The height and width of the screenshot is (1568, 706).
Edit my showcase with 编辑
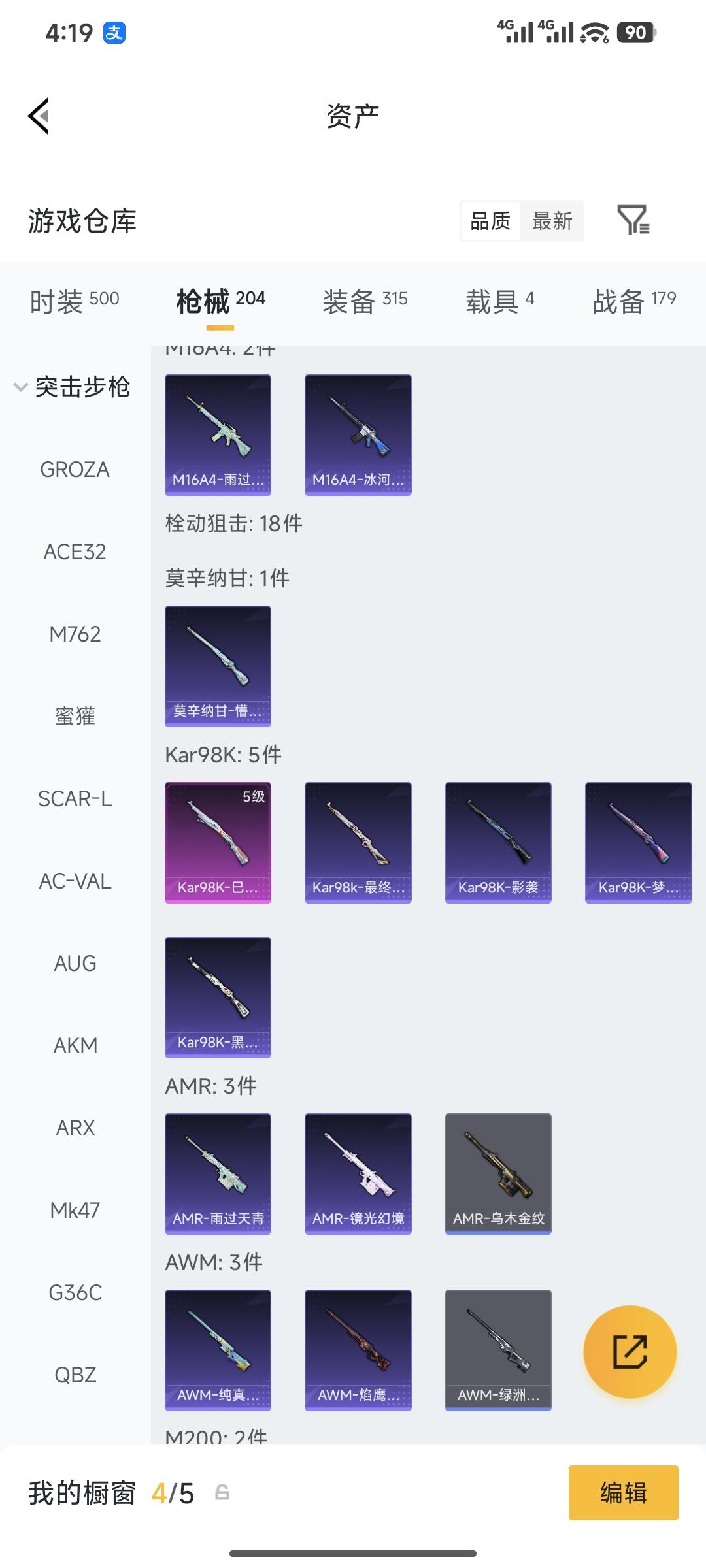coord(623,1492)
